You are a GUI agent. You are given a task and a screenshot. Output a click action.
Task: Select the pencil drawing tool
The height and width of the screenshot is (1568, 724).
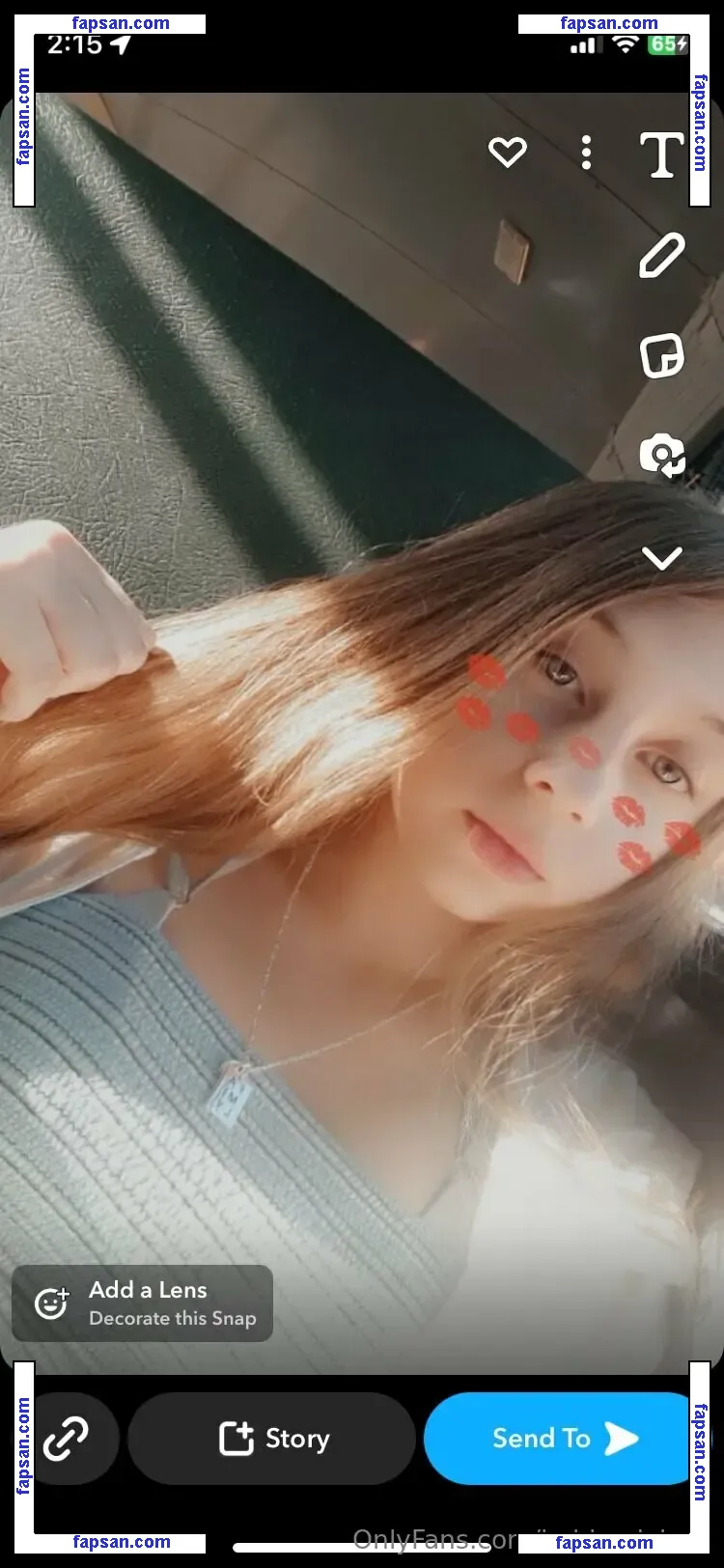[x=662, y=256]
